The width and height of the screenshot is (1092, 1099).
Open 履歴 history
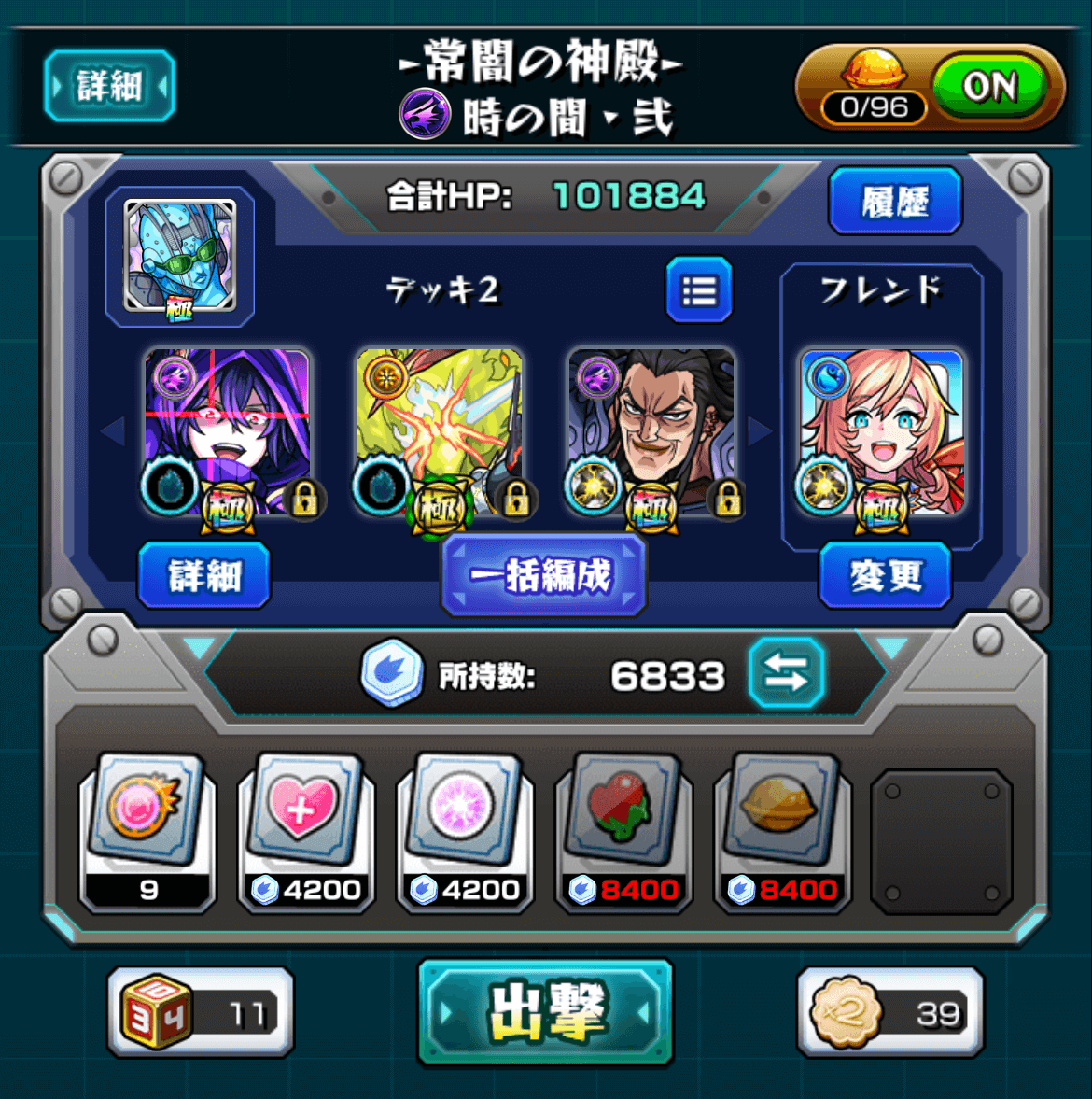(x=894, y=201)
